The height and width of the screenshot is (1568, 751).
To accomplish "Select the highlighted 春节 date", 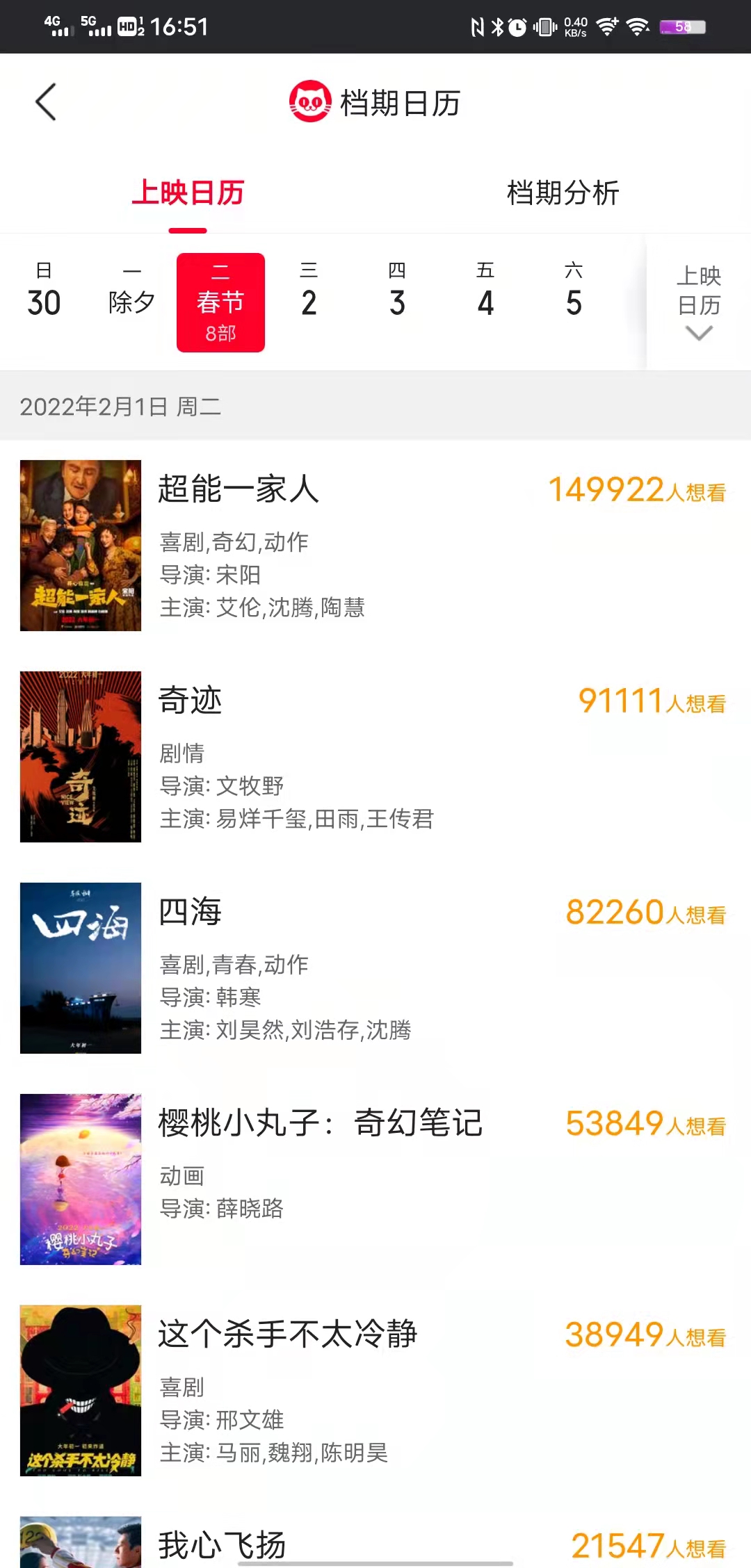I will point(220,302).
